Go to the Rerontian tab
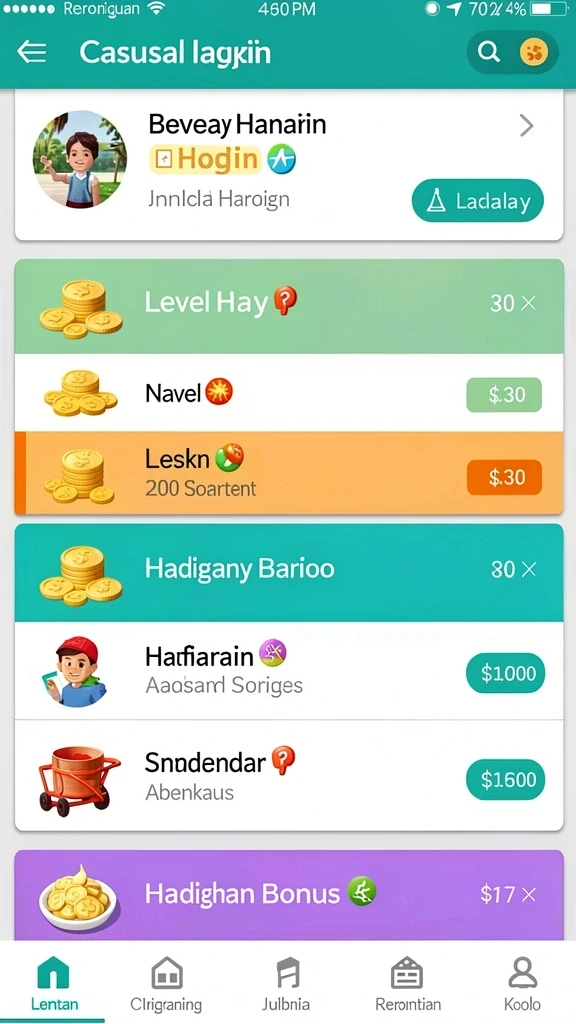The image size is (576, 1024). point(408,984)
